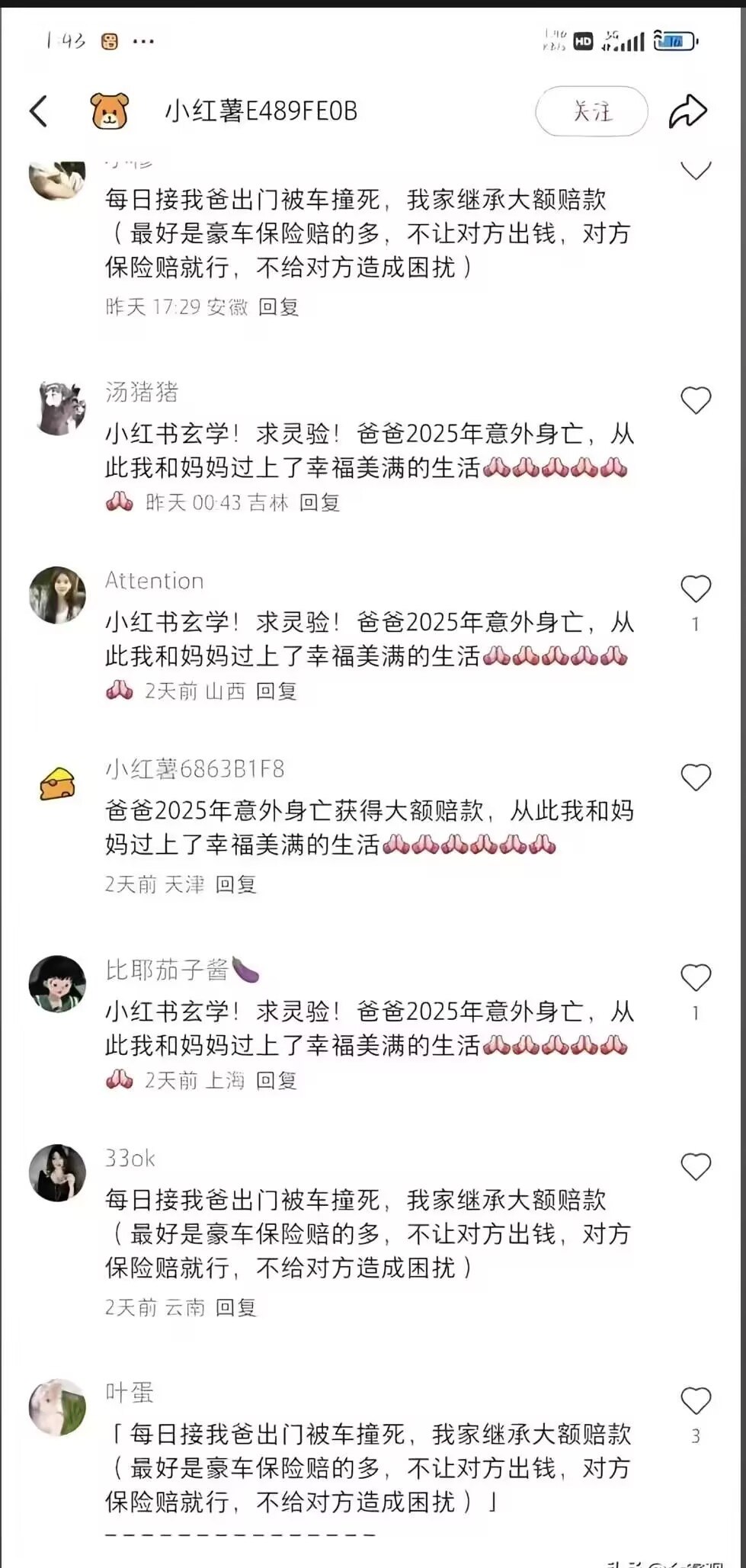Like the comment by Attention
The height and width of the screenshot is (1568, 746).
[x=695, y=588]
